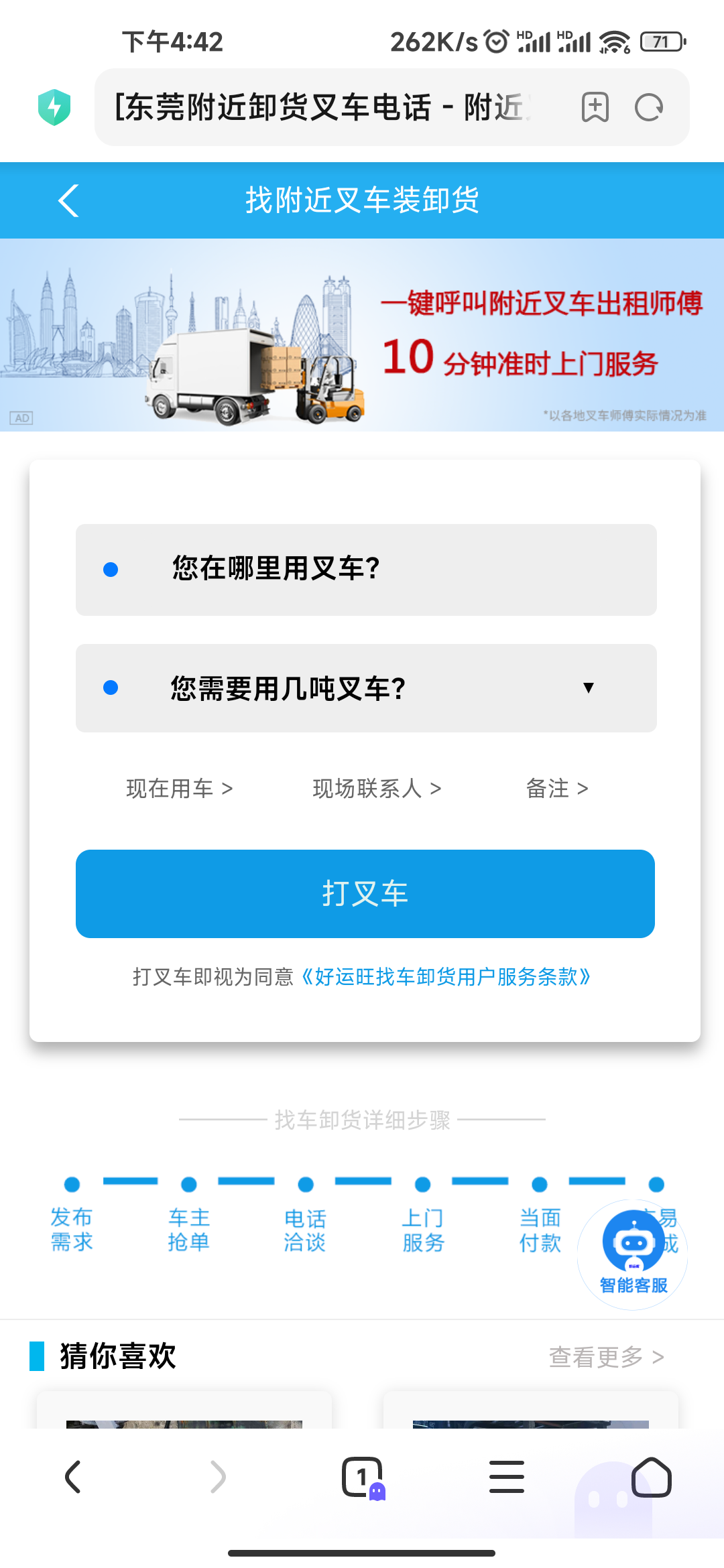This screenshot has height=1568, width=724.
Task: View more via 查看更多
Action: (x=606, y=1357)
